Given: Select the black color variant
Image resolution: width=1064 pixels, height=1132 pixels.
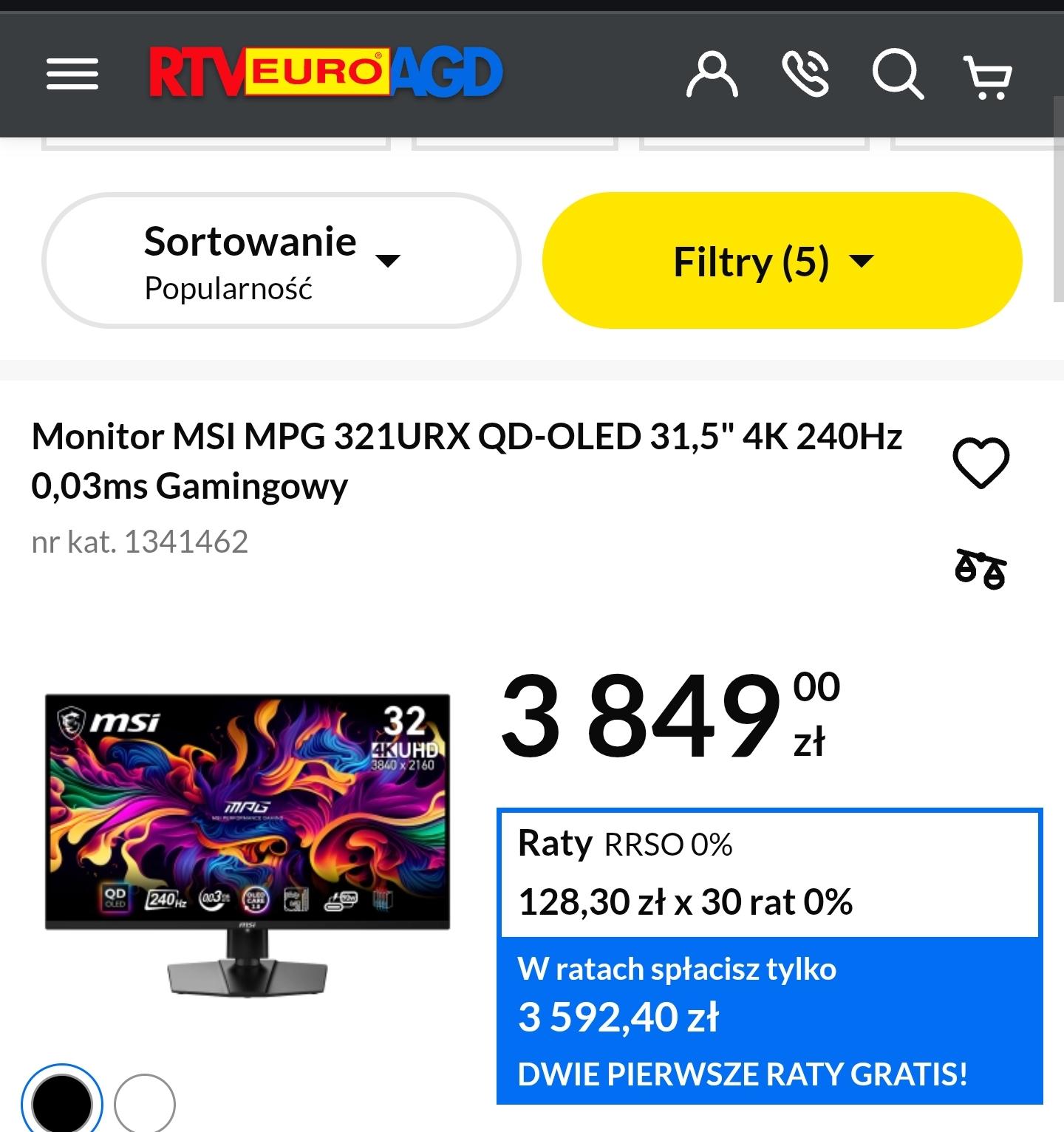Looking at the screenshot, I should pos(62,1102).
